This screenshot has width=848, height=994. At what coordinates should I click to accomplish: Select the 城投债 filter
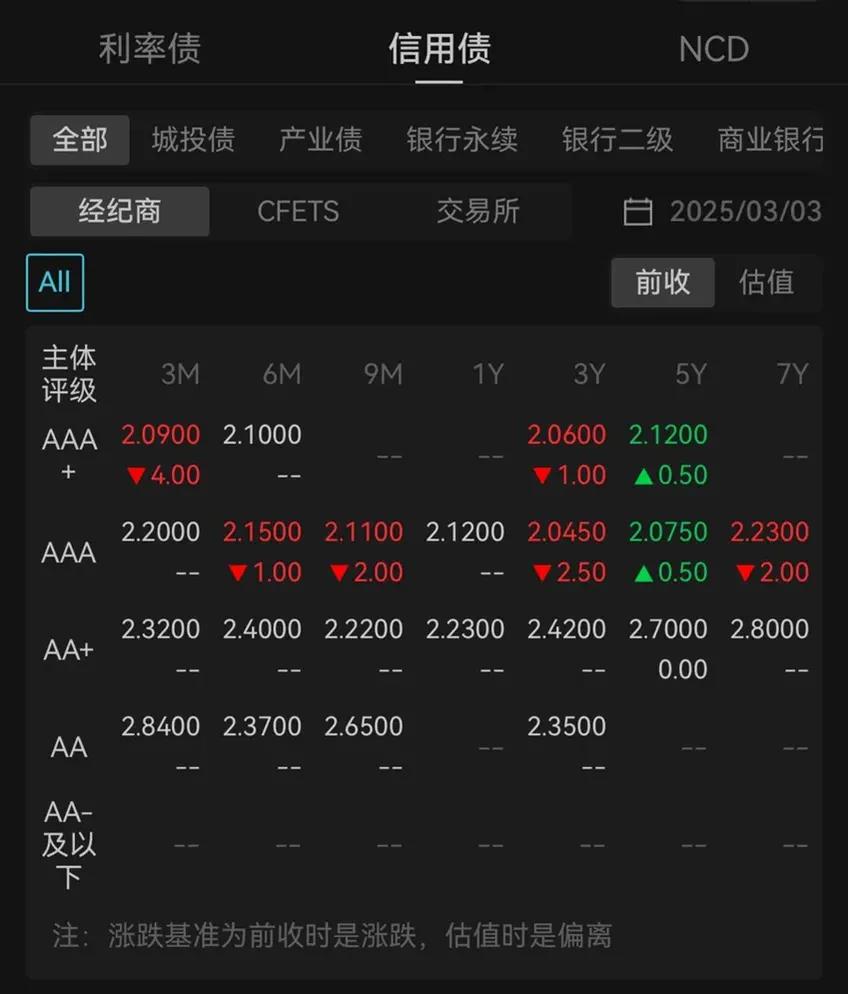194,141
